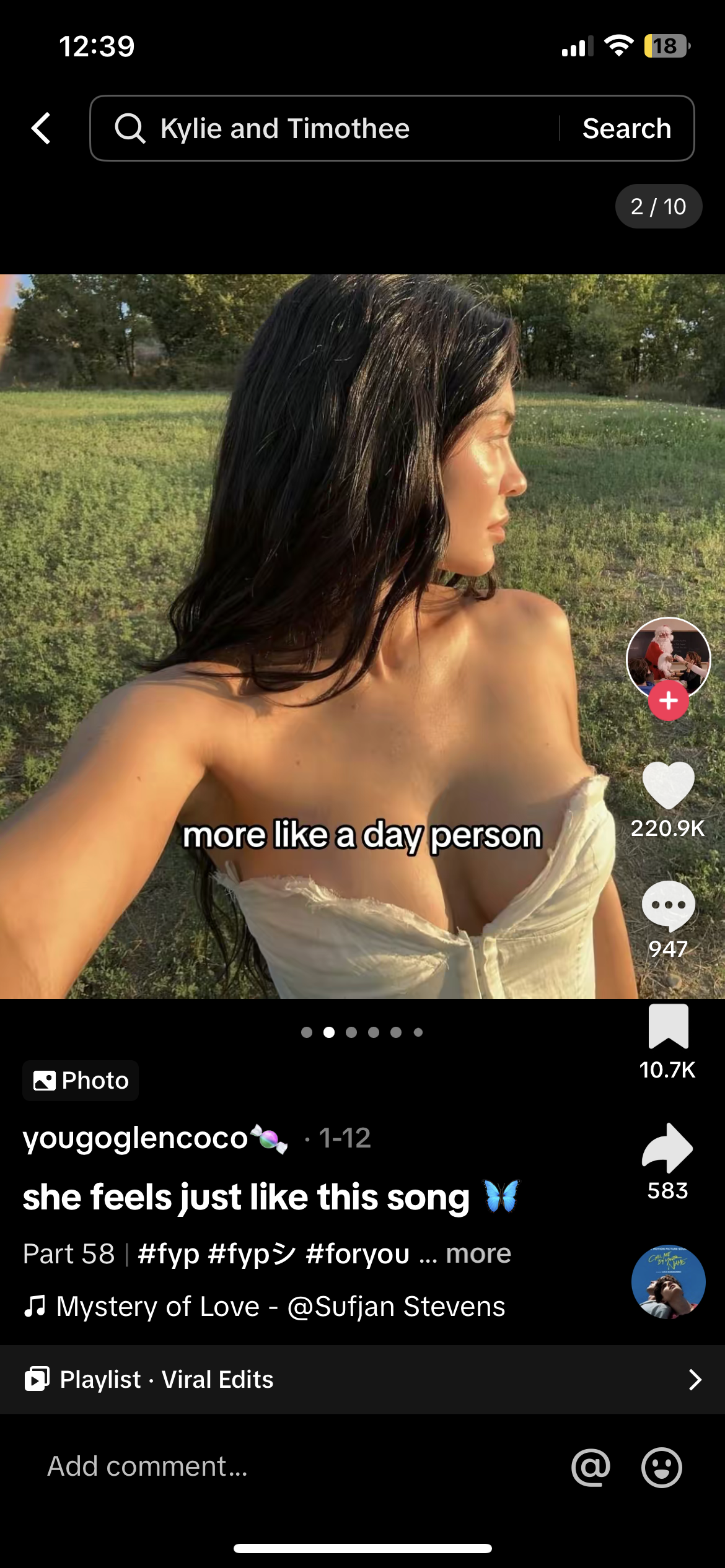This screenshot has height=1568, width=725.
Task: Tap the Kylie and Timothee search field
Action: pyautogui.click(x=322, y=128)
